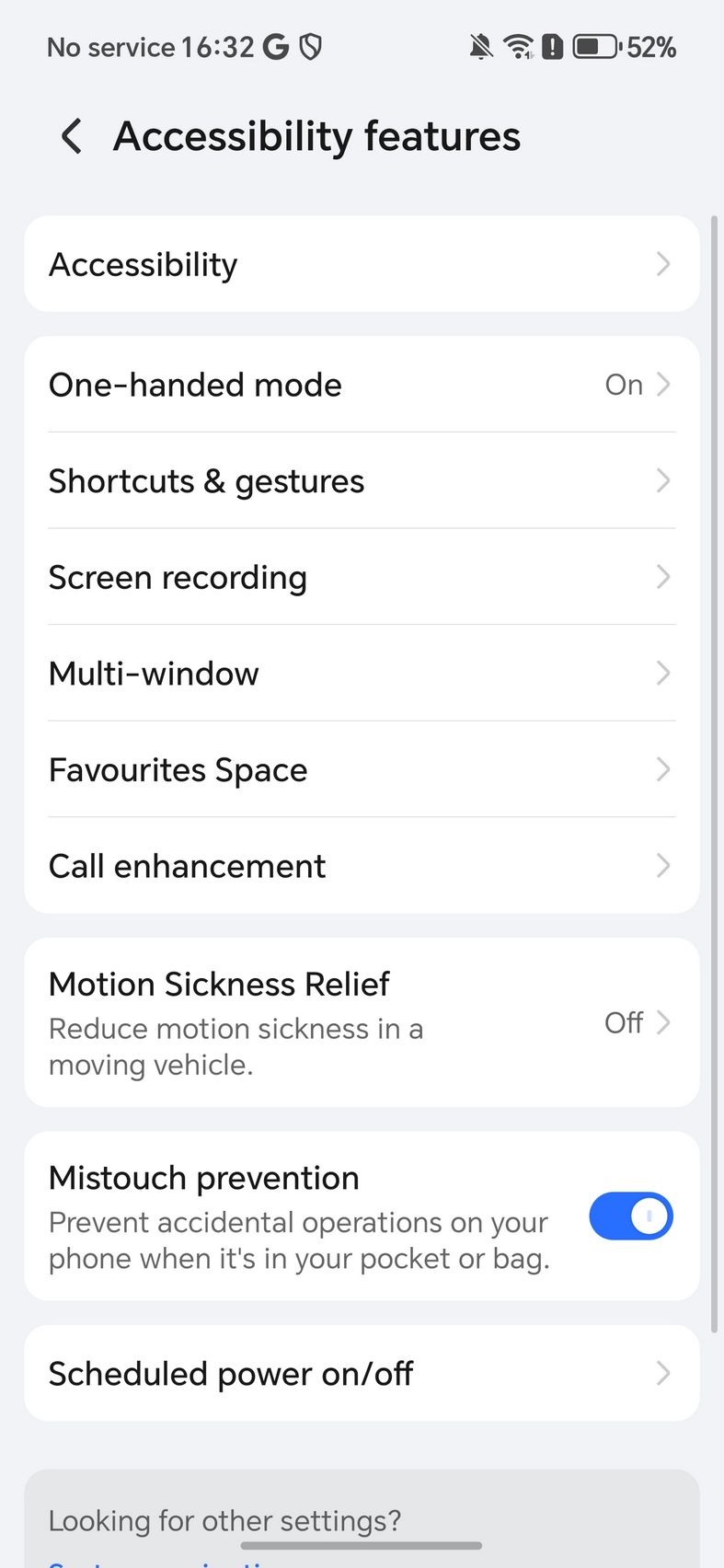The height and width of the screenshot is (1568, 724).
Task: Open Screen recording settings
Action: (x=362, y=577)
